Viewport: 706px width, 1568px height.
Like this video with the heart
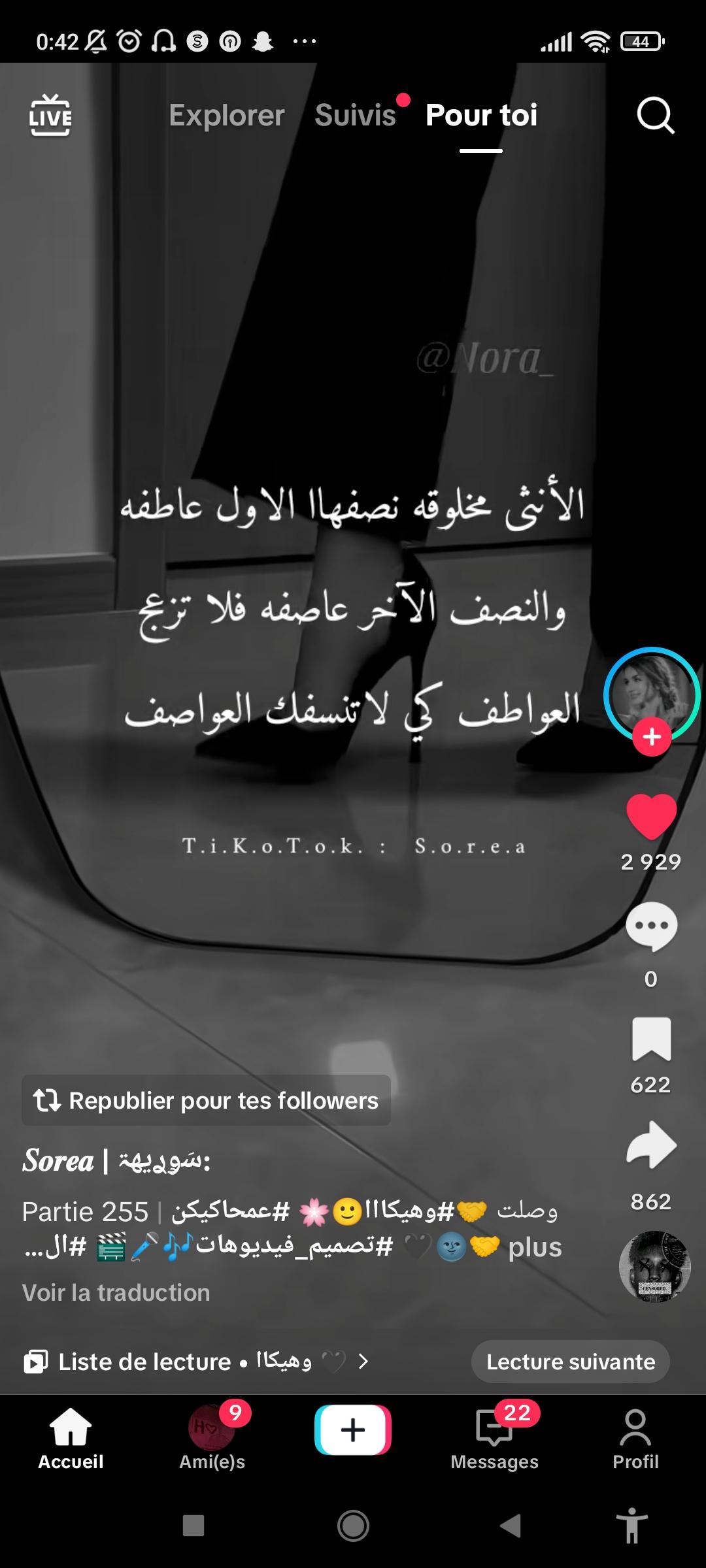tap(651, 817)
